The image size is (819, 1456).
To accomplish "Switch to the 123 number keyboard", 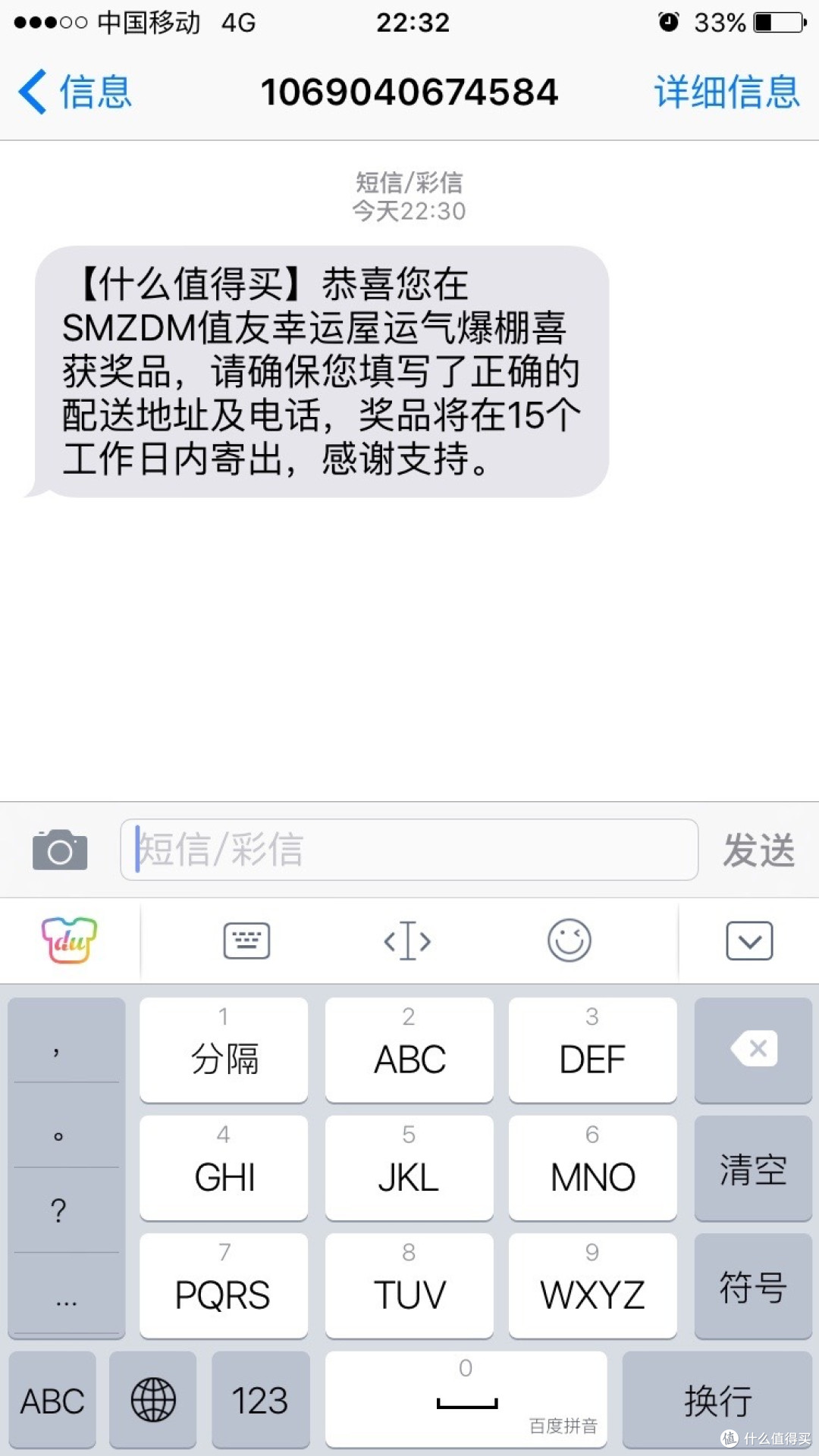I will 261,1400.
